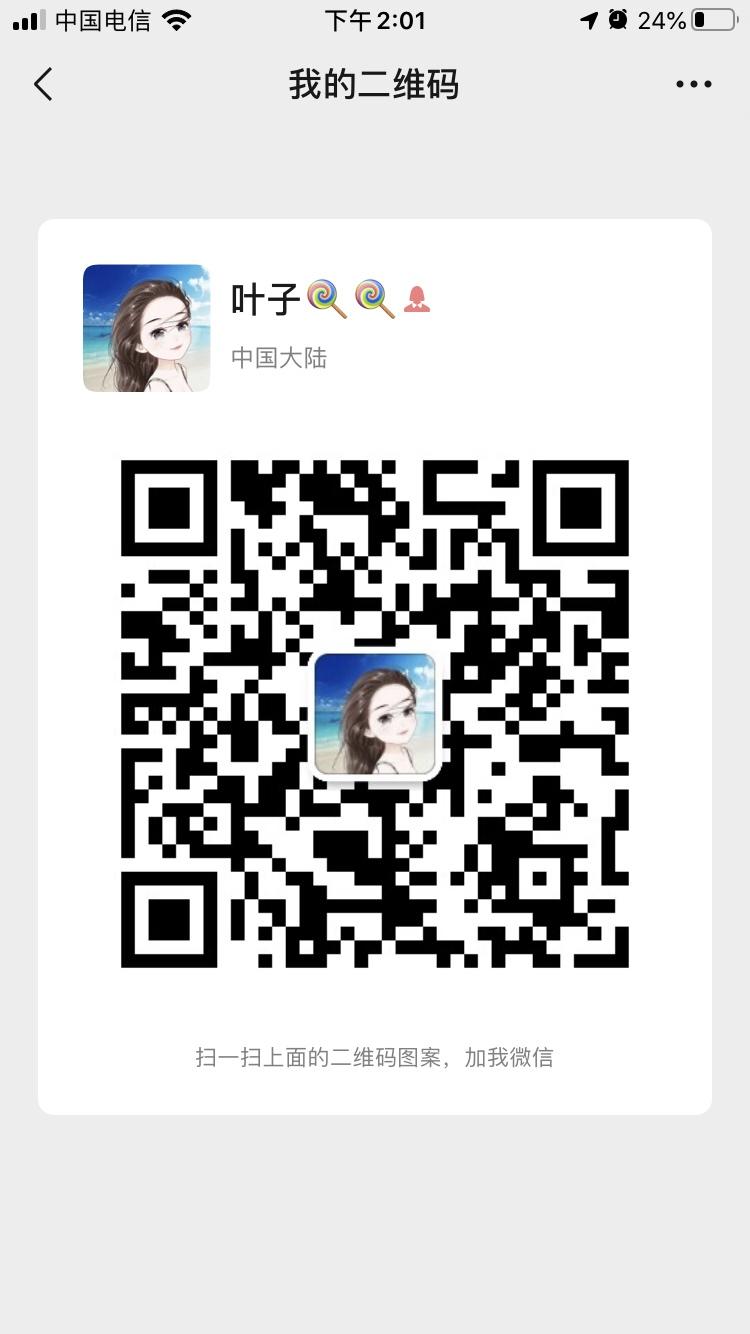Tap the back arrow to exit QR screen

coord(42,84)
